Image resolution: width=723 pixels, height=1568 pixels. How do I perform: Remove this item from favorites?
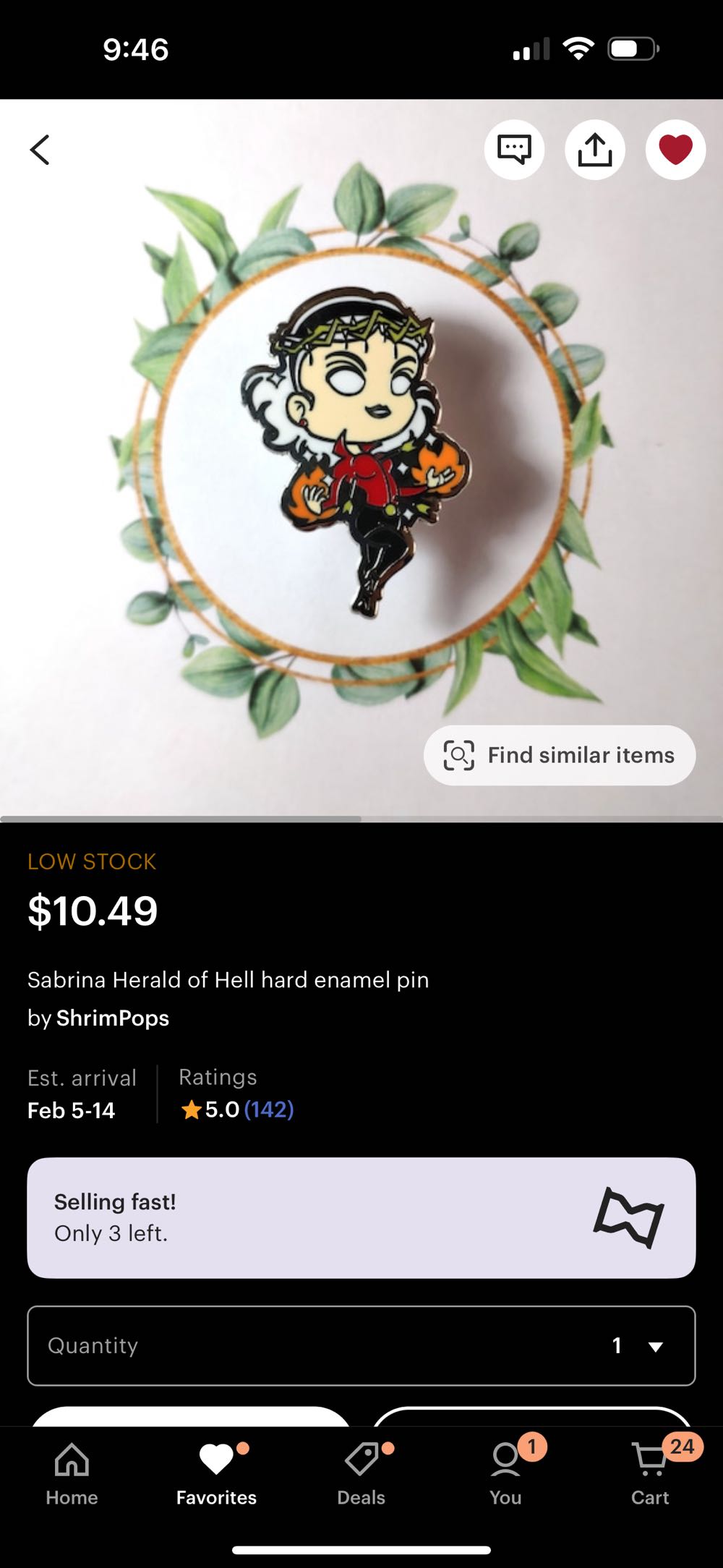coord(675,150)
